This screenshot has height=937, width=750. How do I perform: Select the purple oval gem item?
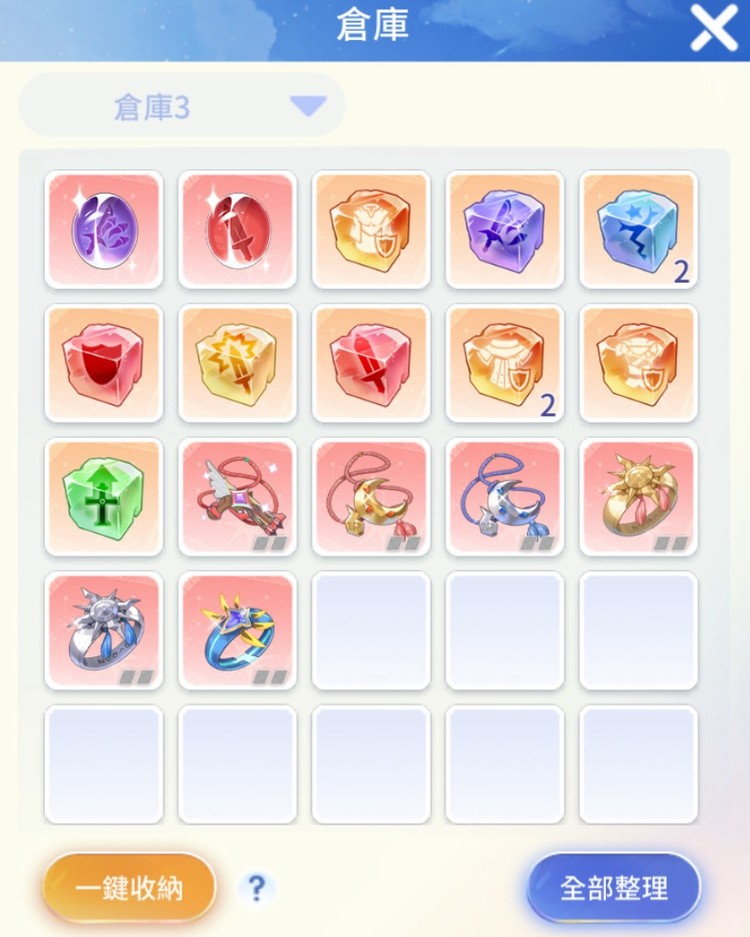tap(104, 230)
